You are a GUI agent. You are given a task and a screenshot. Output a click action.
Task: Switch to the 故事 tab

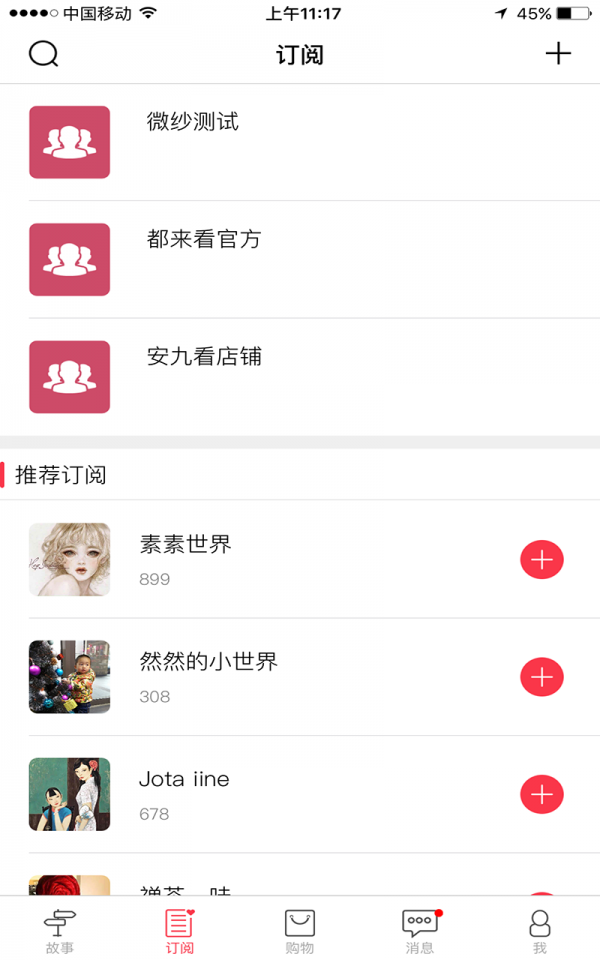(x=60, y=931)
